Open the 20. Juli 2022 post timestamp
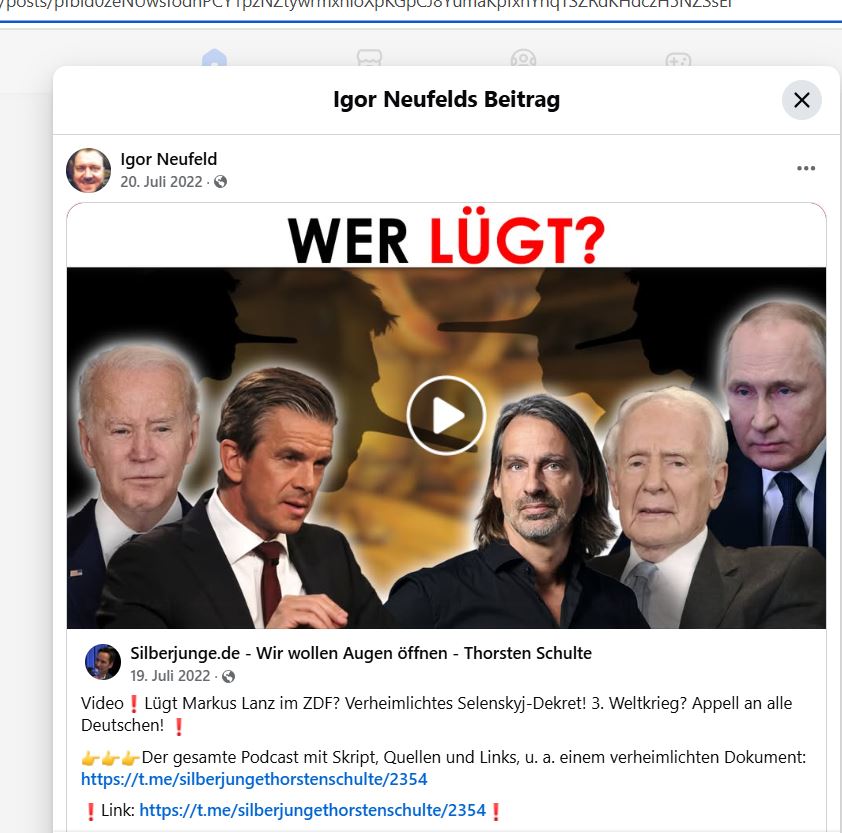The height and width of the screenshot is (833, 842). point(161,182)
